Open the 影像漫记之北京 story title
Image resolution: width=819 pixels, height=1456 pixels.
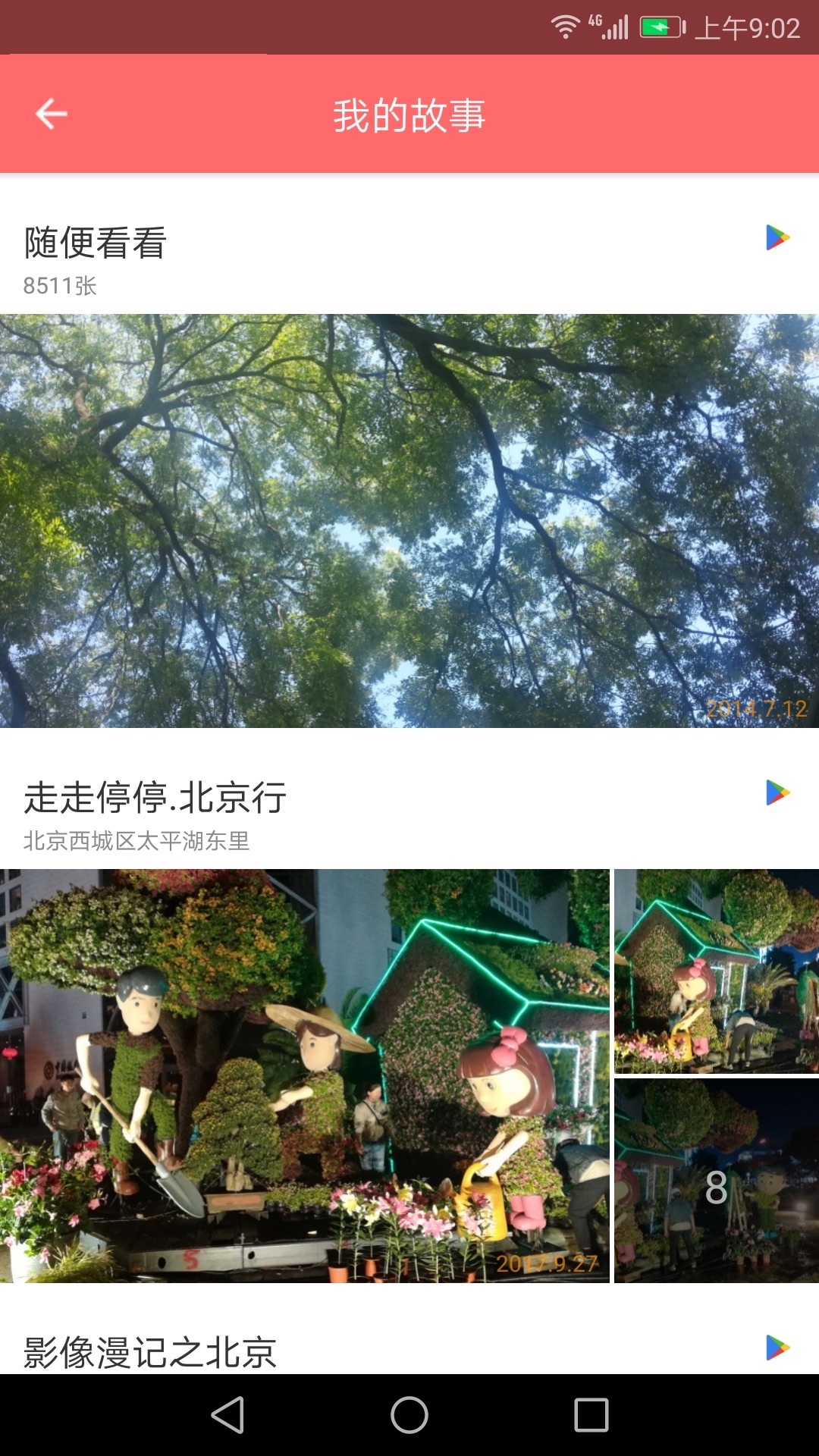[x=150, y=1353]
